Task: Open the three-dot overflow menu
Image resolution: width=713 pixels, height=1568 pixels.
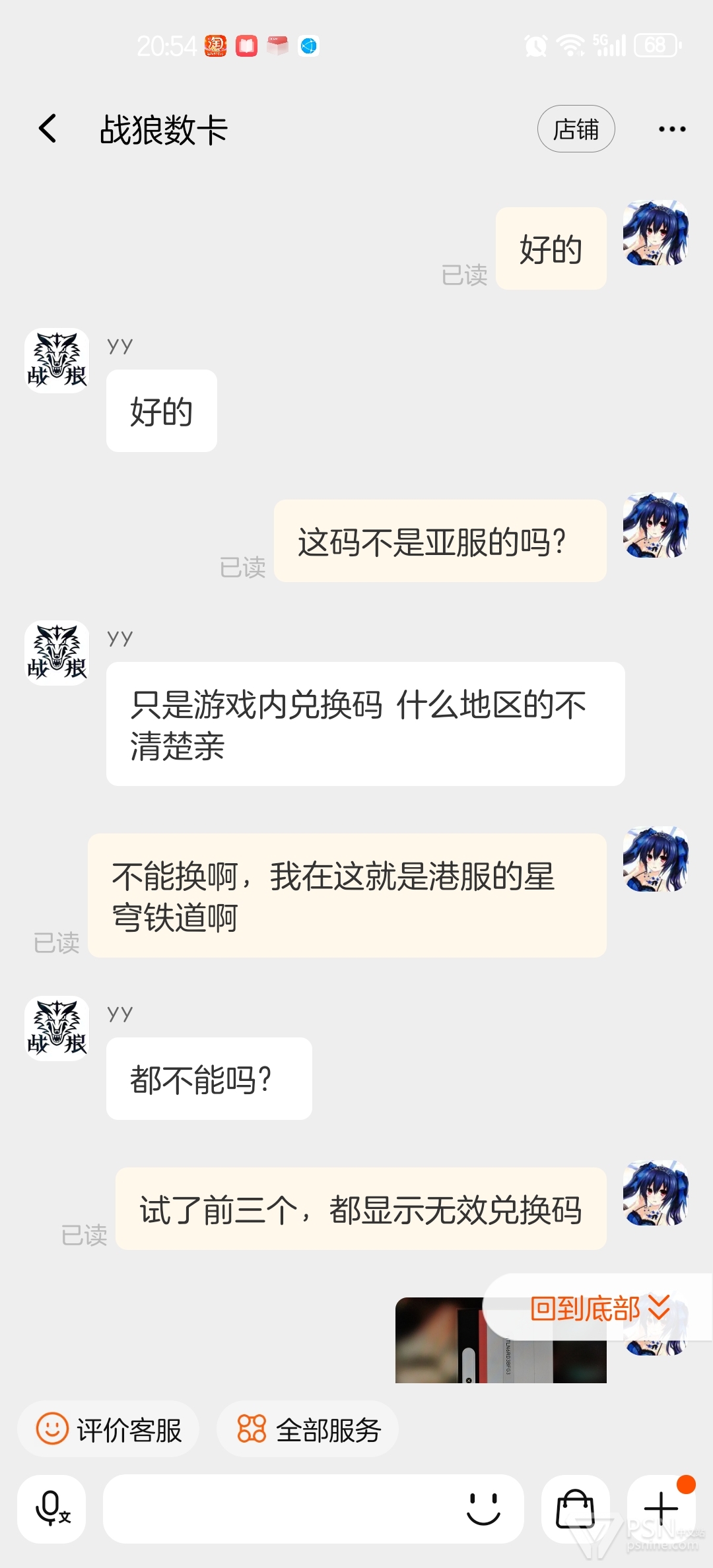Action: click(x=672, y=129)
